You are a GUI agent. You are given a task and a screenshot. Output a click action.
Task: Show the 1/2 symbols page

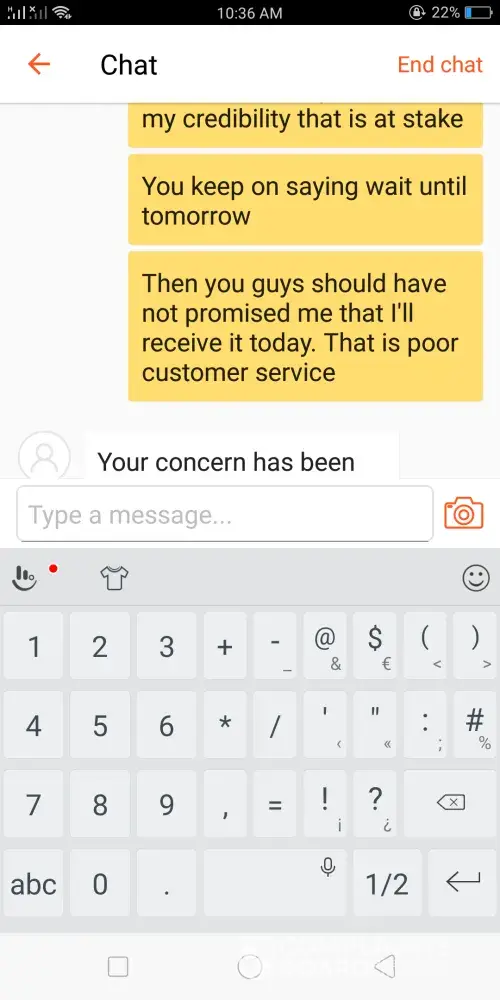(x=387, y=883)
